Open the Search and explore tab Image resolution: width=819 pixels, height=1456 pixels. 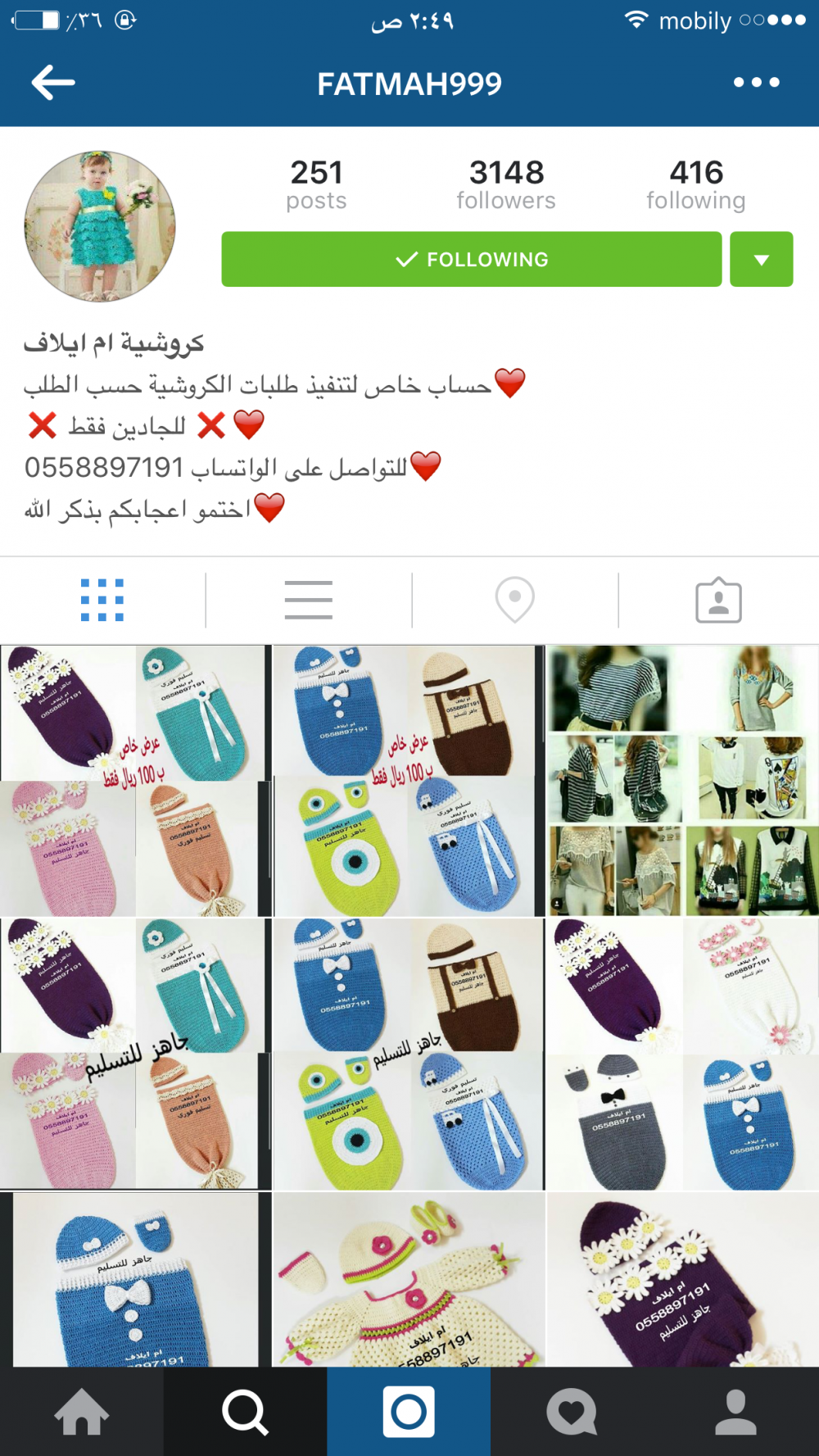pos(245,1412)
